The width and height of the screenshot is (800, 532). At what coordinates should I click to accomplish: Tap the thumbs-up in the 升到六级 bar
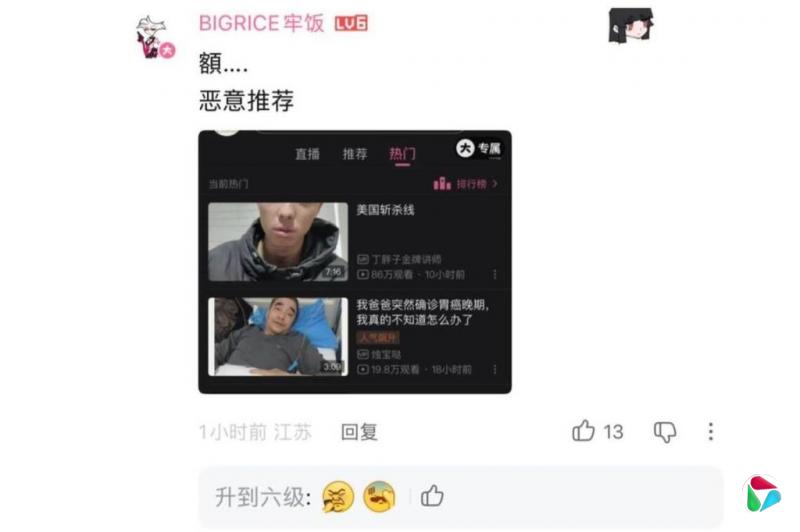point(432,496)
